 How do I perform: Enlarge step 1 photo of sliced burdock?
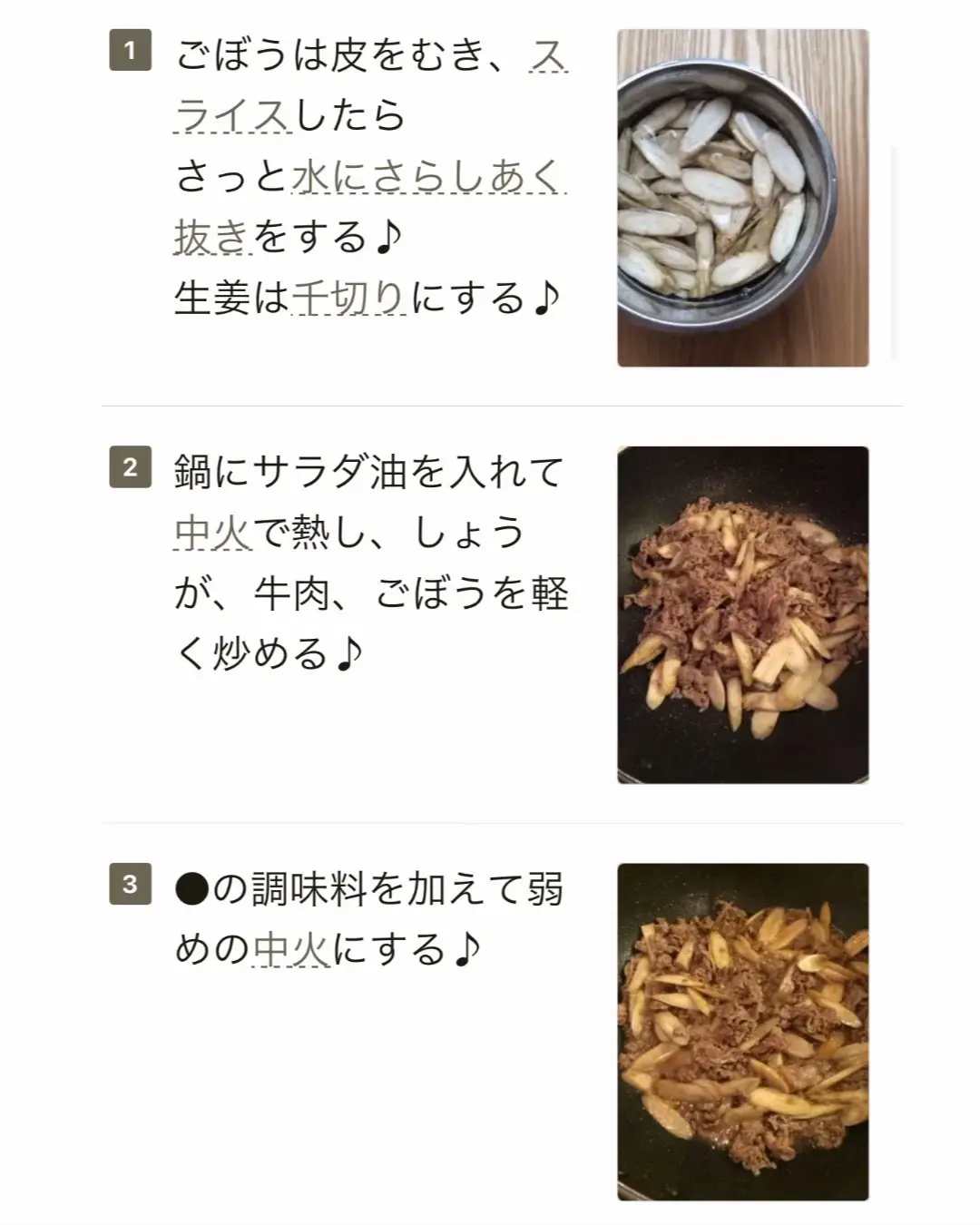[x=742, y=198]
